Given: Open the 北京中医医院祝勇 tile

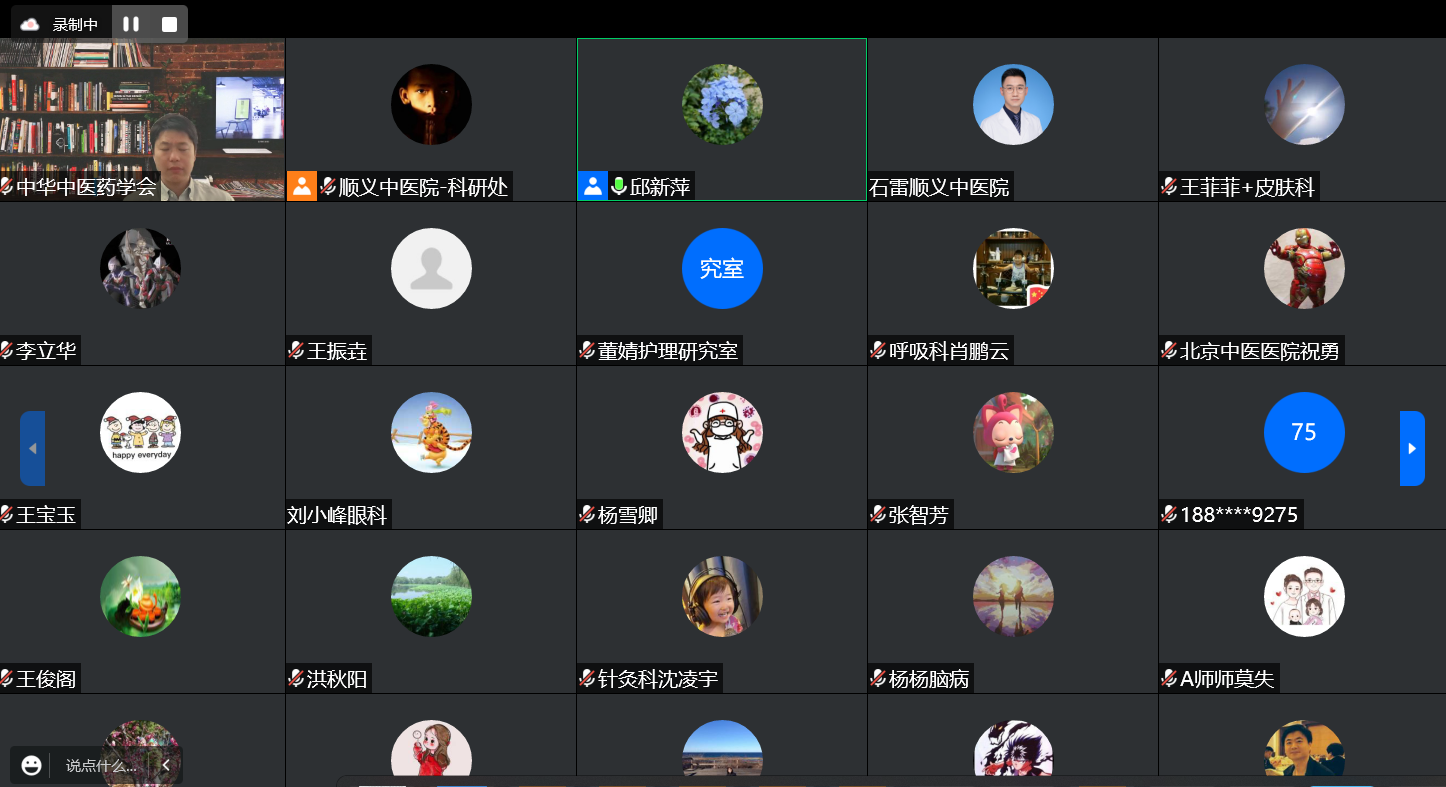Looking at the screenshot, I should click(x=1303, y=284).
